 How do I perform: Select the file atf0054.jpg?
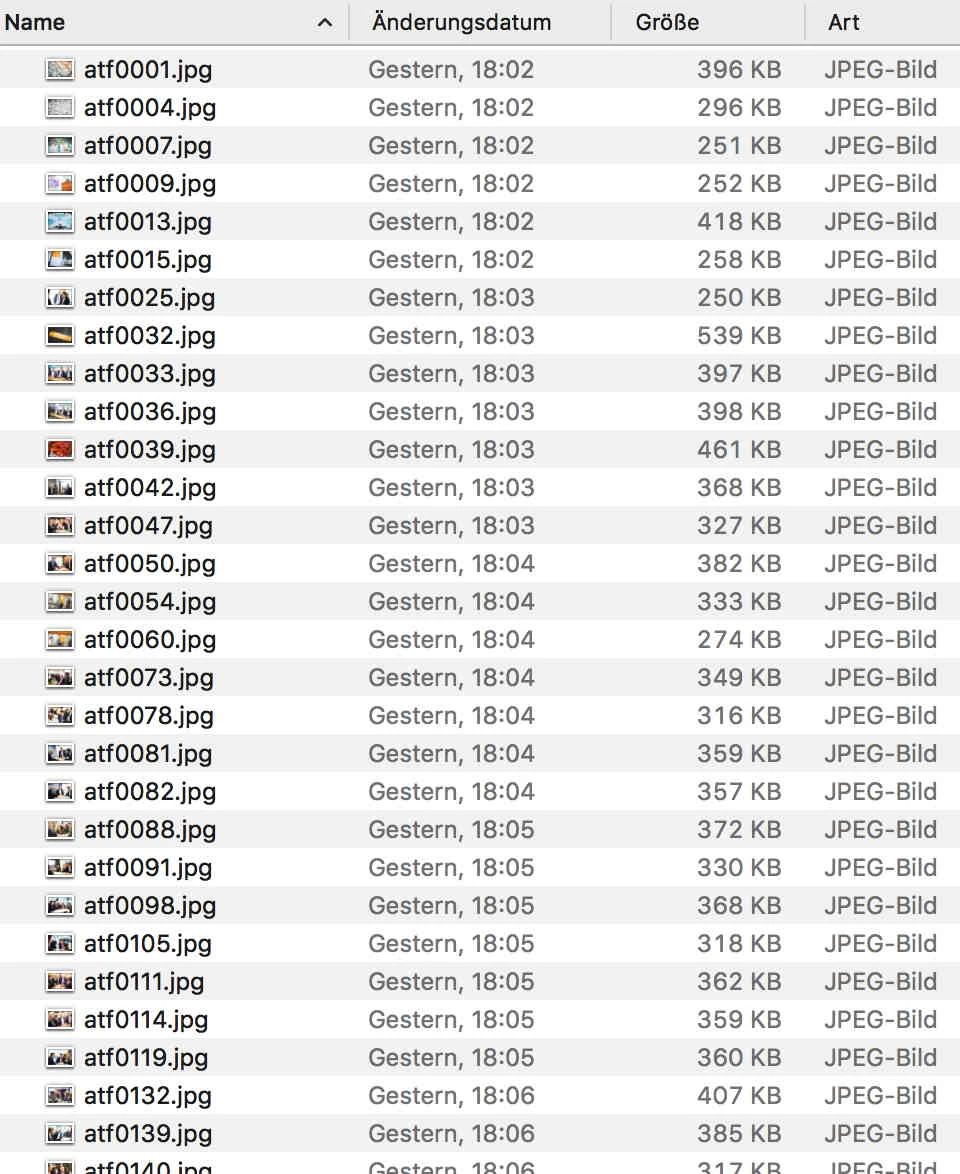click(150, 602)
